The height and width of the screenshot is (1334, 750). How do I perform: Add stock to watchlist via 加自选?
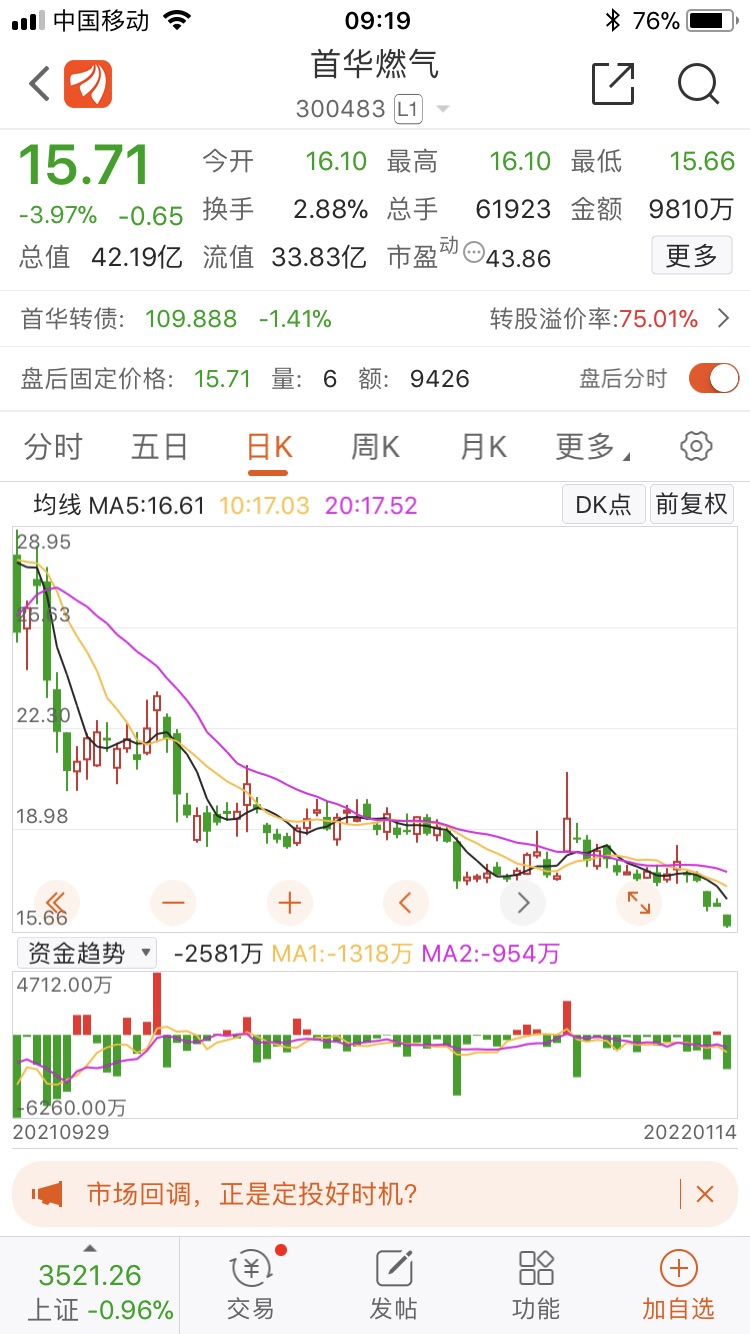(x=678, y=1285)
